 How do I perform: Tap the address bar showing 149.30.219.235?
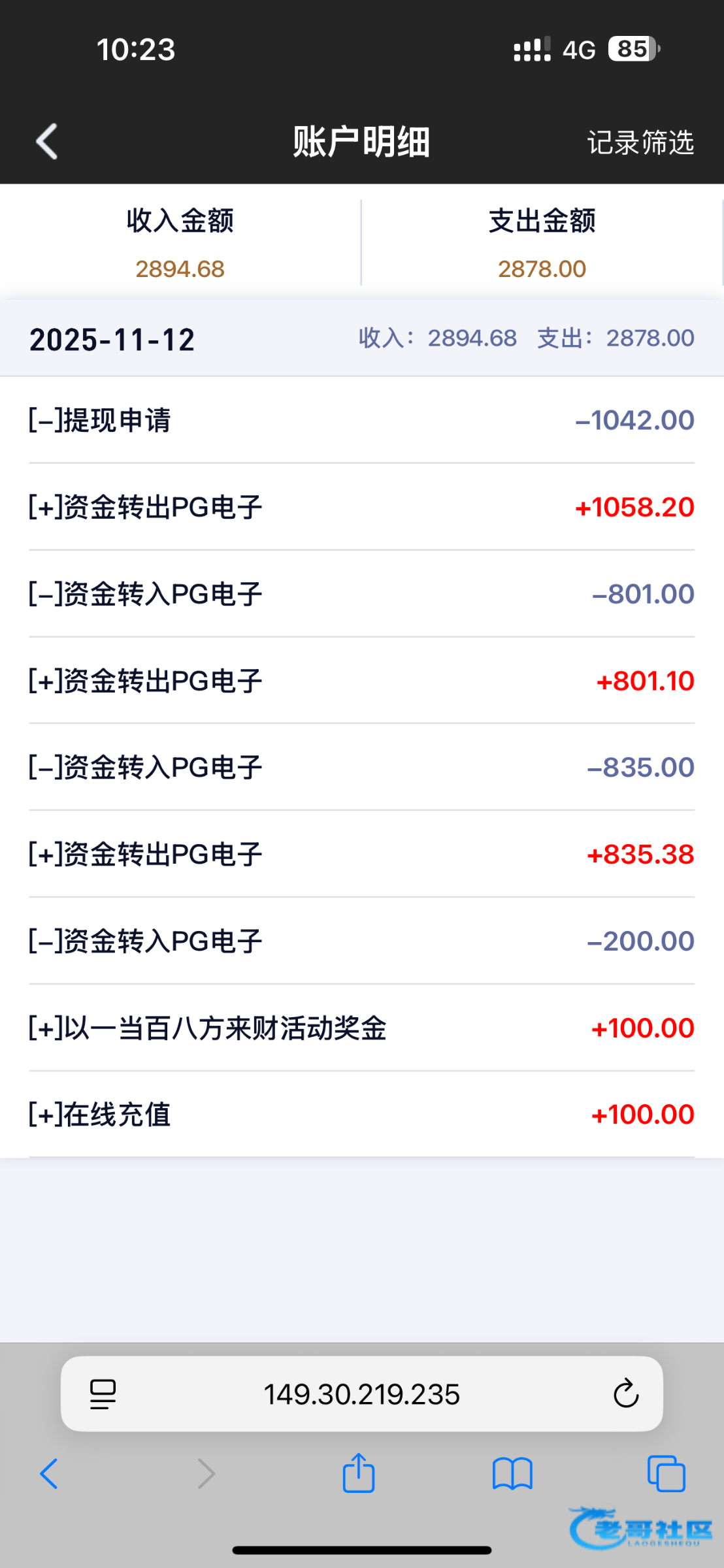coord(361,1394)
